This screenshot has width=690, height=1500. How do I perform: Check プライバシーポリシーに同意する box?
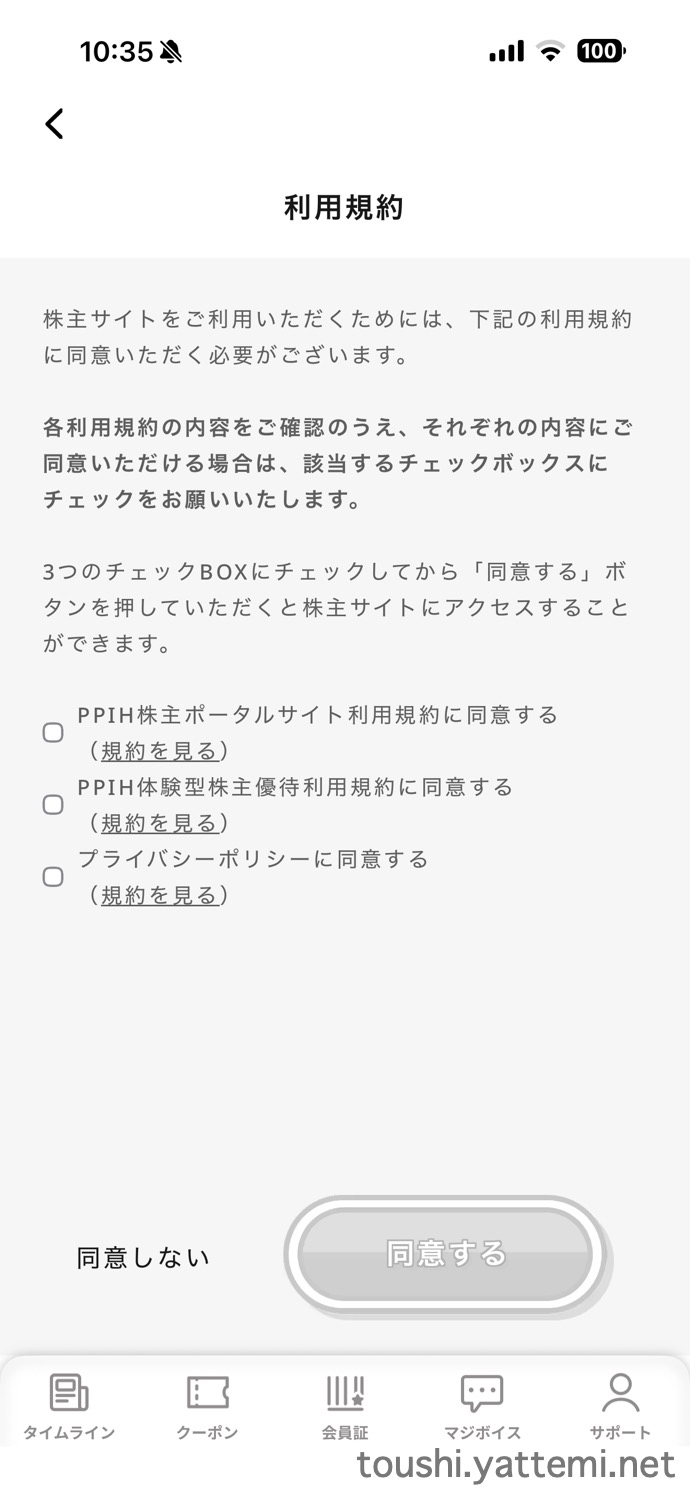(53, 877)
